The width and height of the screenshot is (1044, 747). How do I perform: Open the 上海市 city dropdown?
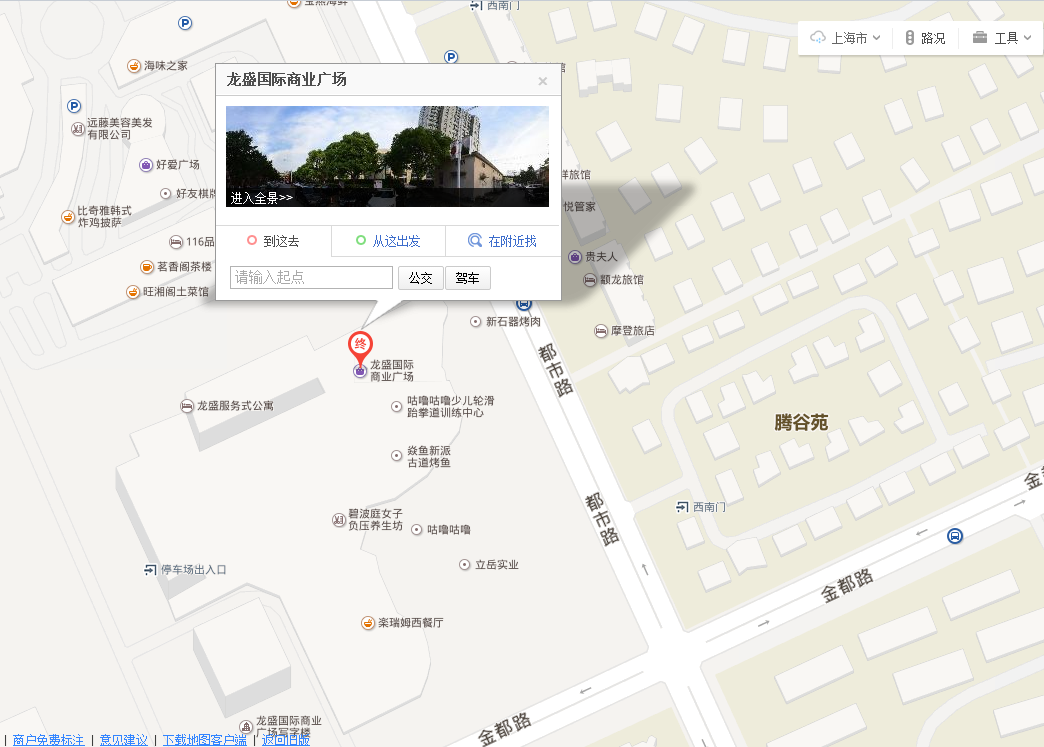[x=846, y=38]
